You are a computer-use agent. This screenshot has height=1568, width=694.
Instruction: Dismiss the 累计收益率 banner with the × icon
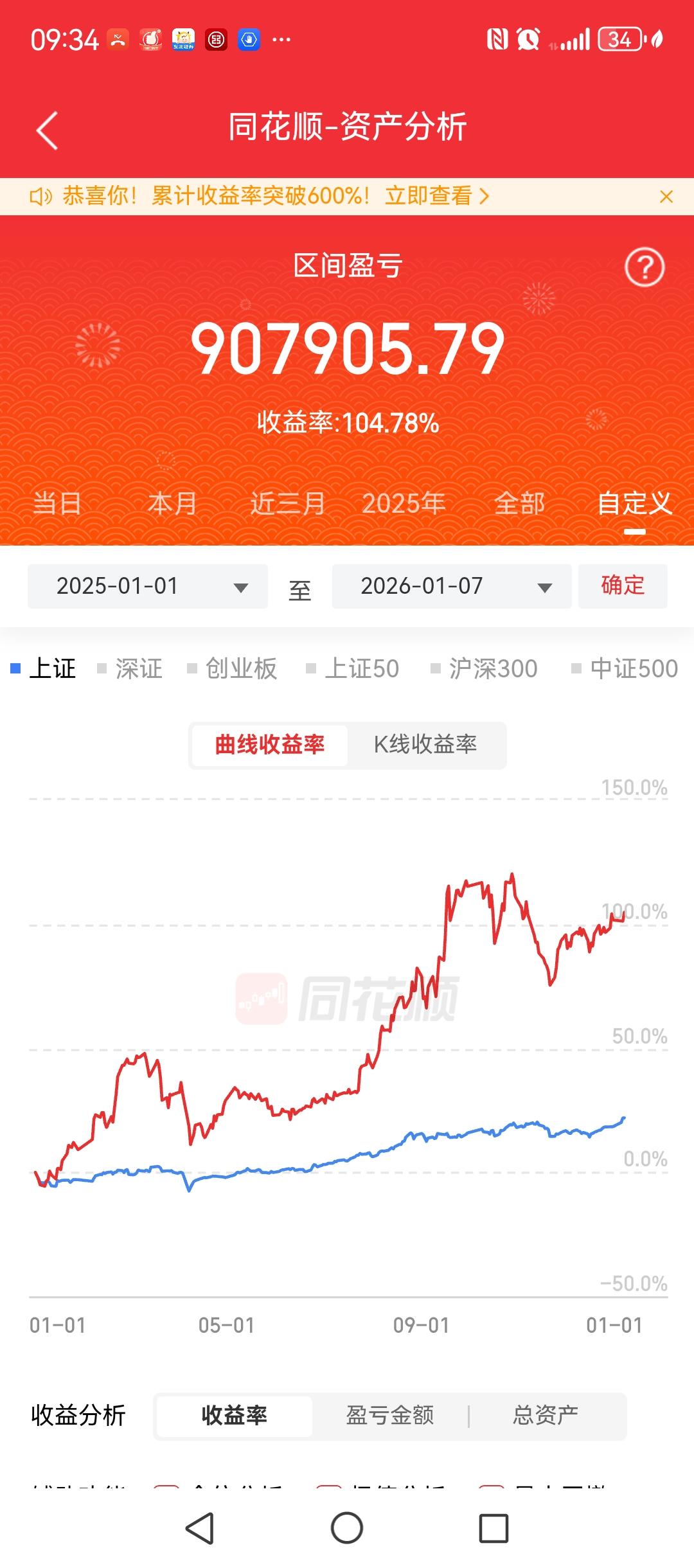click(x=667, y=196)
